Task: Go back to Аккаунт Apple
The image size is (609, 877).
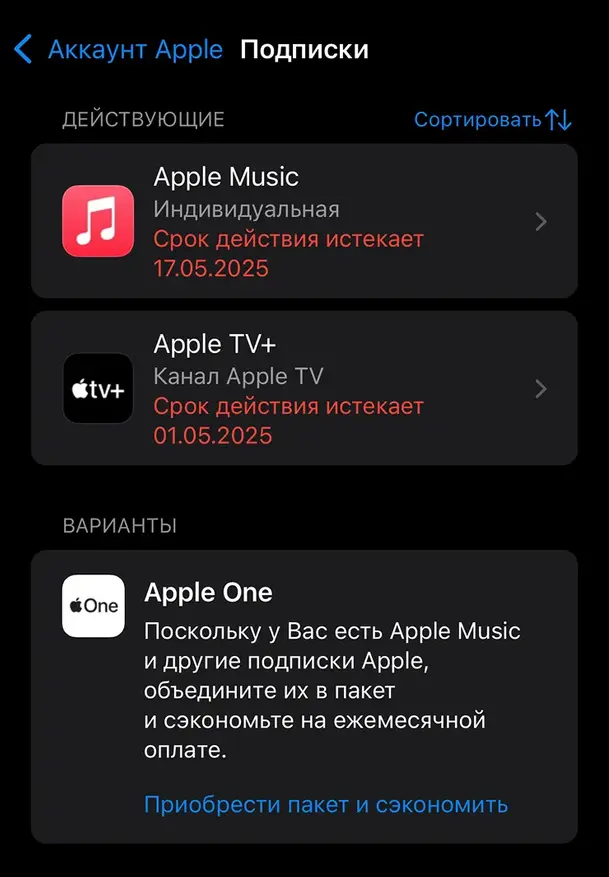Action: point(120,50)
